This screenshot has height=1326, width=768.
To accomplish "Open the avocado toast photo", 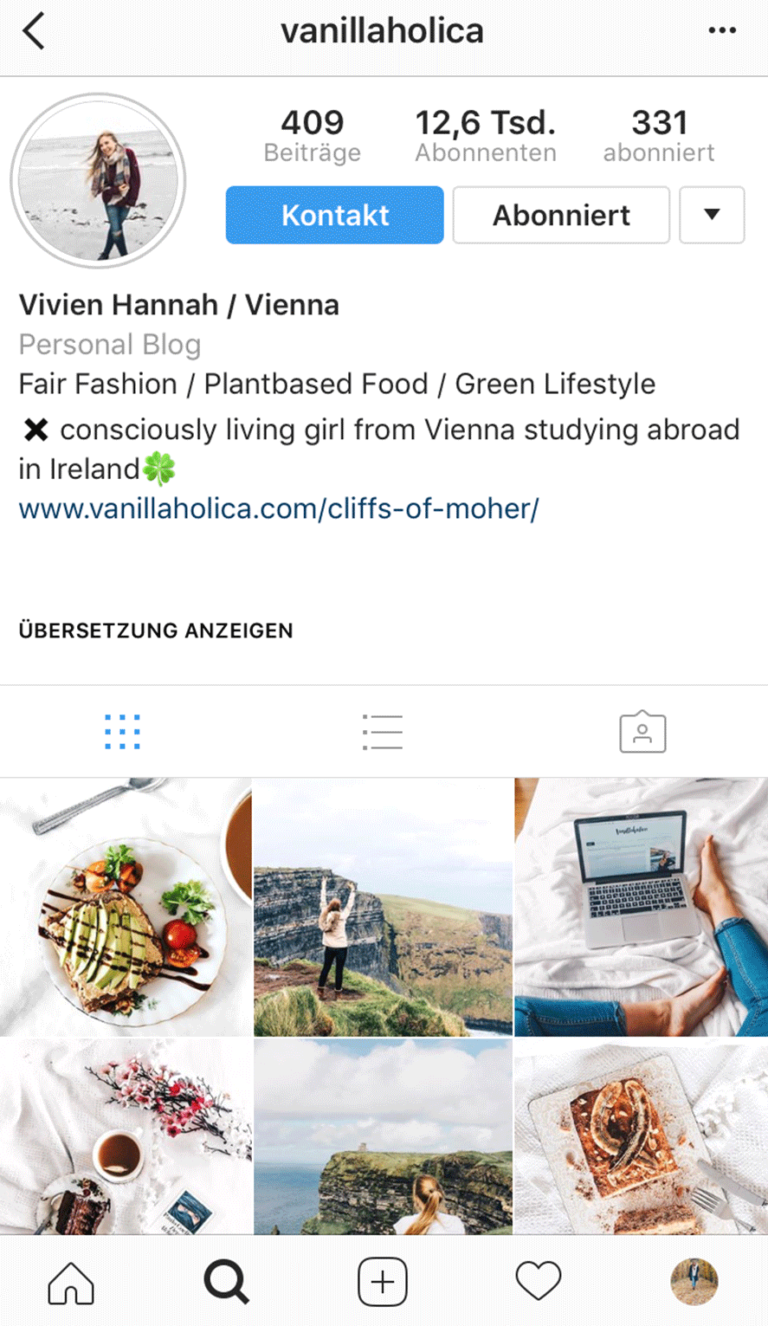I will pyautogui.click(x=126, y=907).
